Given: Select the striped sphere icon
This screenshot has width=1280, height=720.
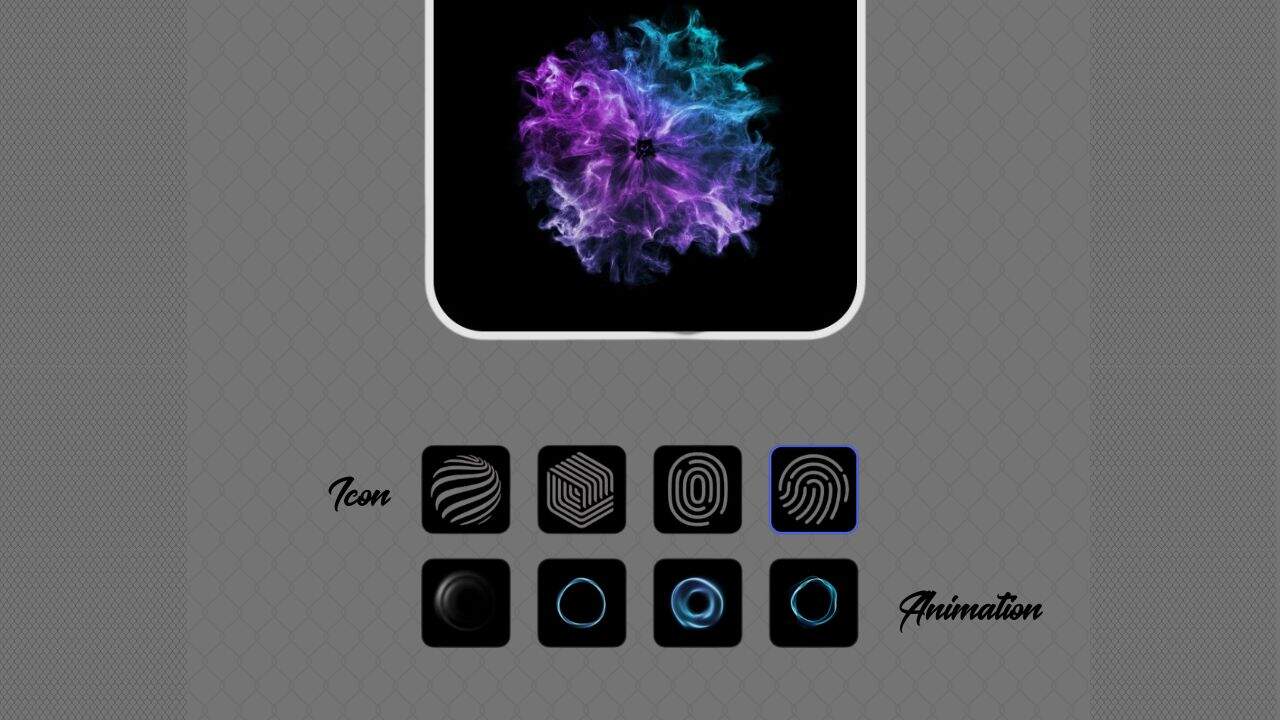Looking at the screenshot, I should (x=466, y=490).
